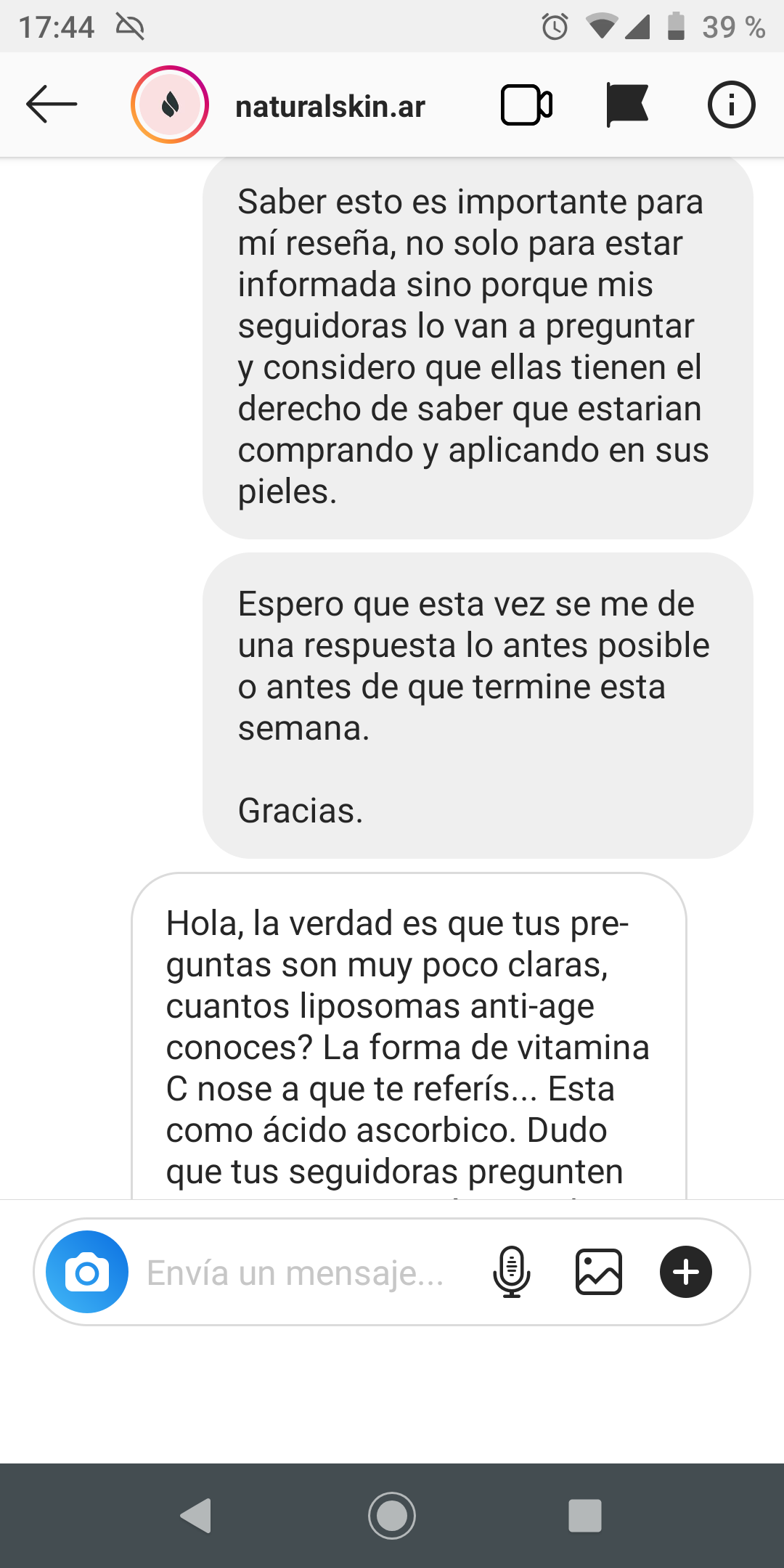
Task: Flag this conversation
Action: click(626, 105)
